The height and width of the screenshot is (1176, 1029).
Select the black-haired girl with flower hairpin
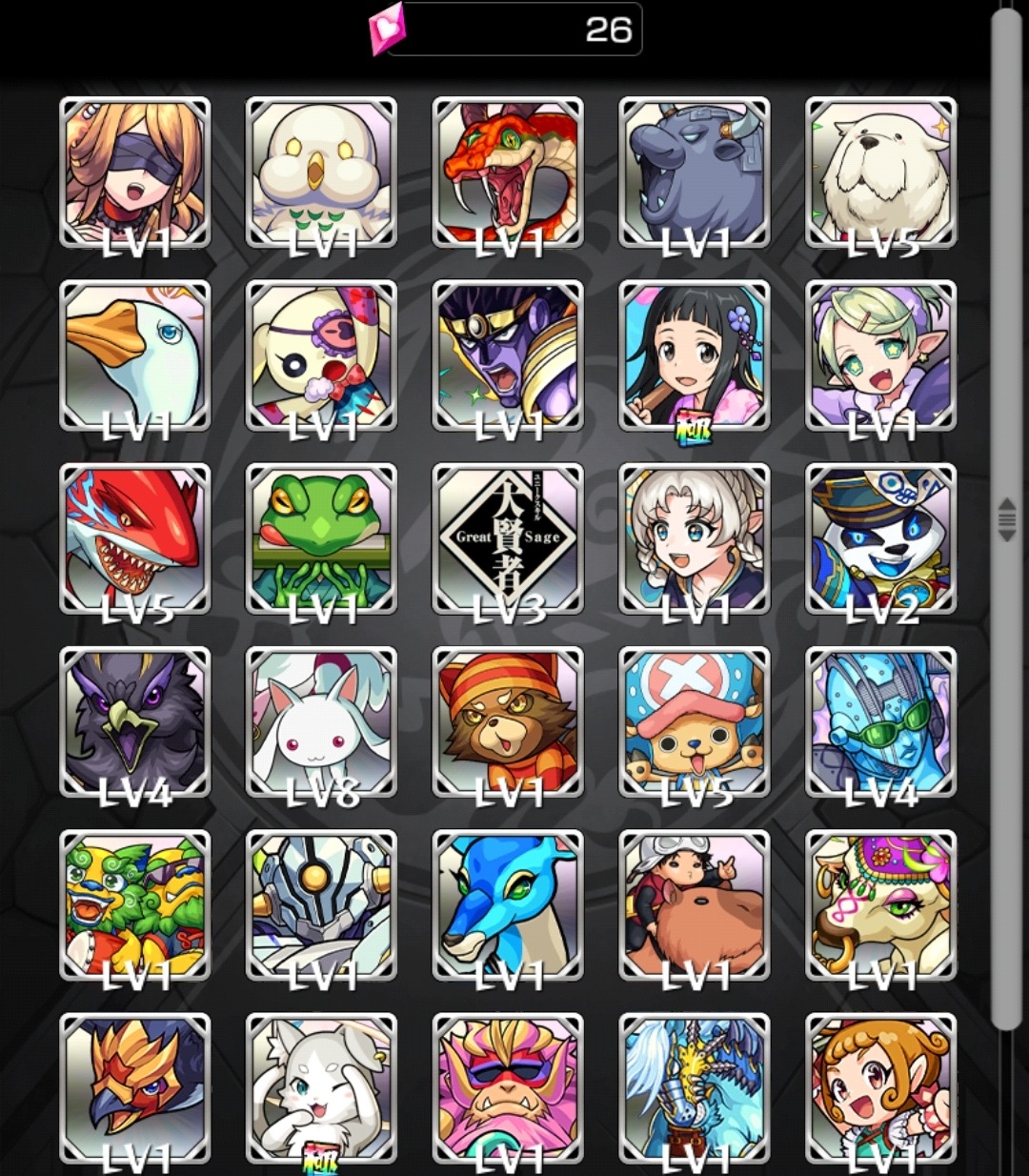click(x=695, y=355)
